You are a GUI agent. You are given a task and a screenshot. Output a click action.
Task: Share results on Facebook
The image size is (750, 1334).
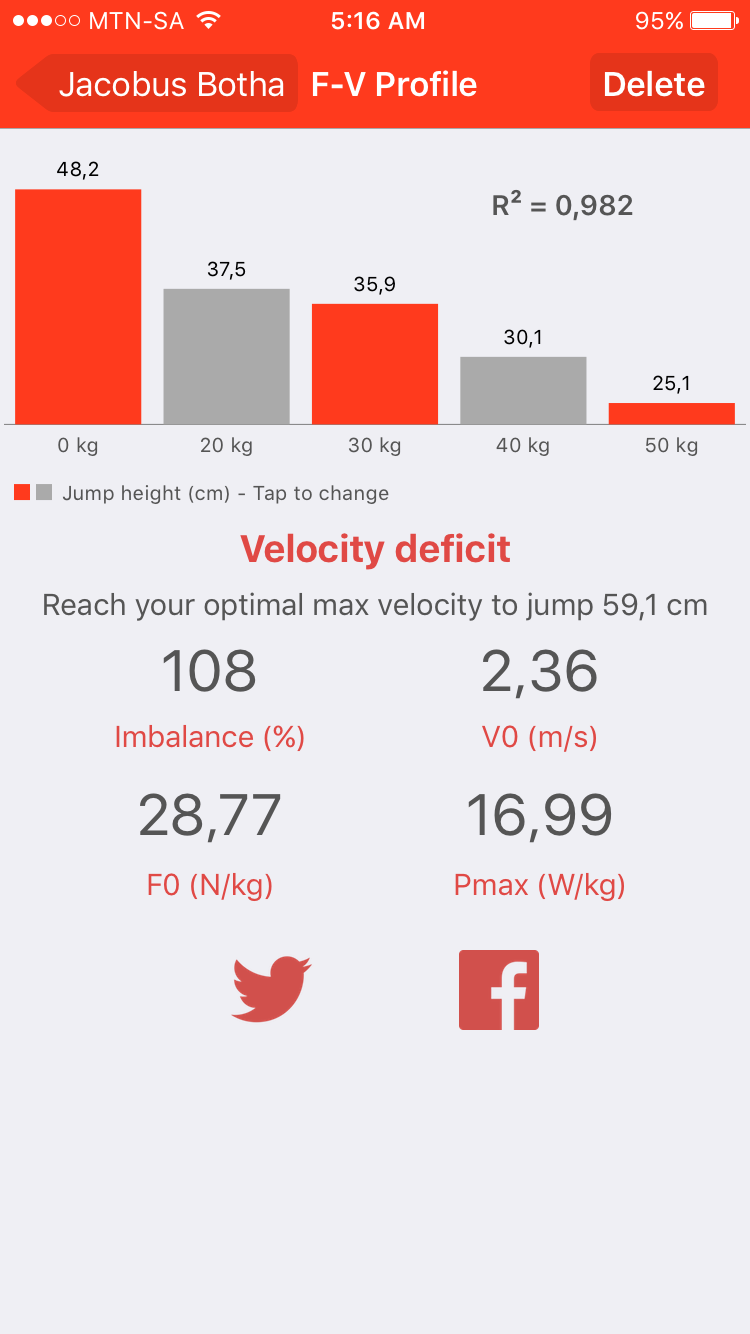pyautogui.click(x=499, y=989)
